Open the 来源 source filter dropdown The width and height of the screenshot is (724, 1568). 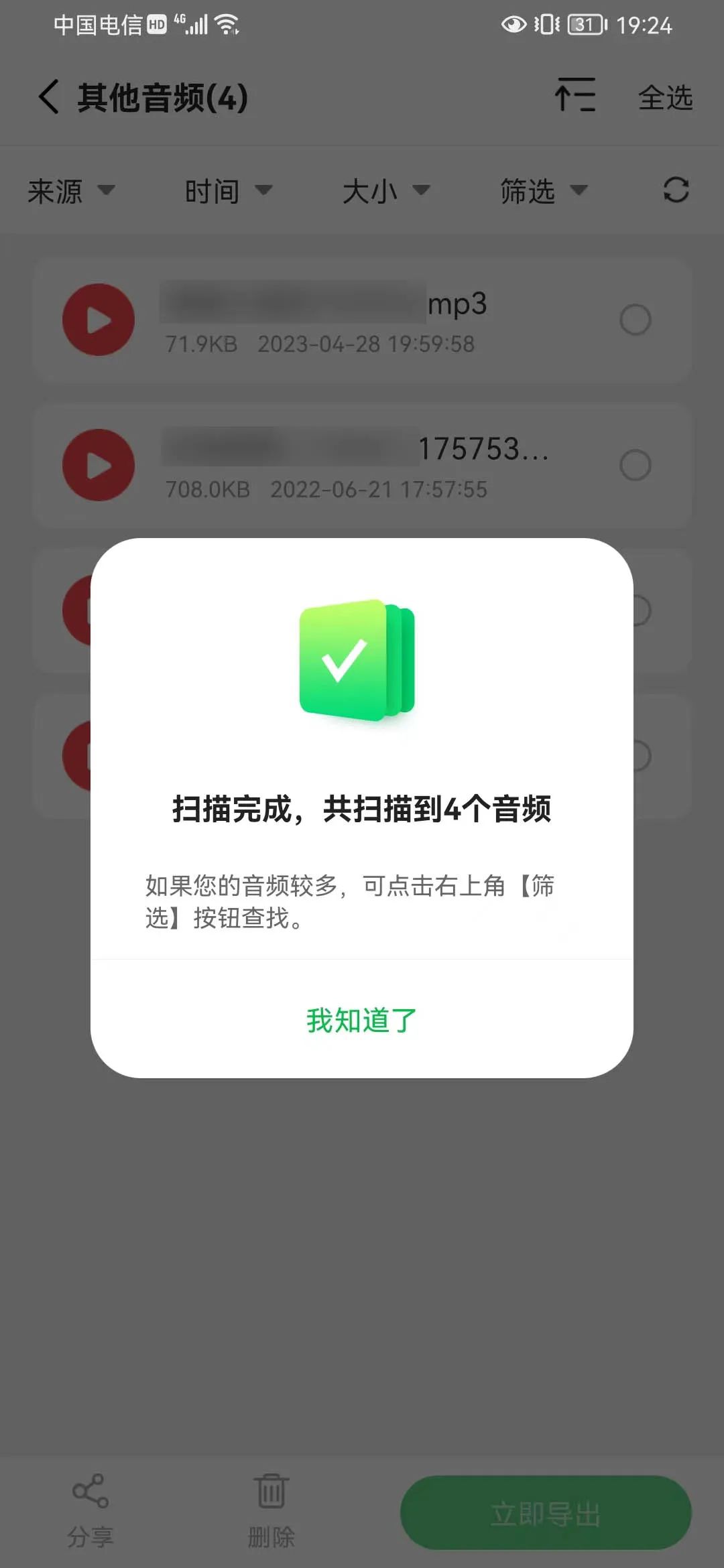click(x=69, y=192)
